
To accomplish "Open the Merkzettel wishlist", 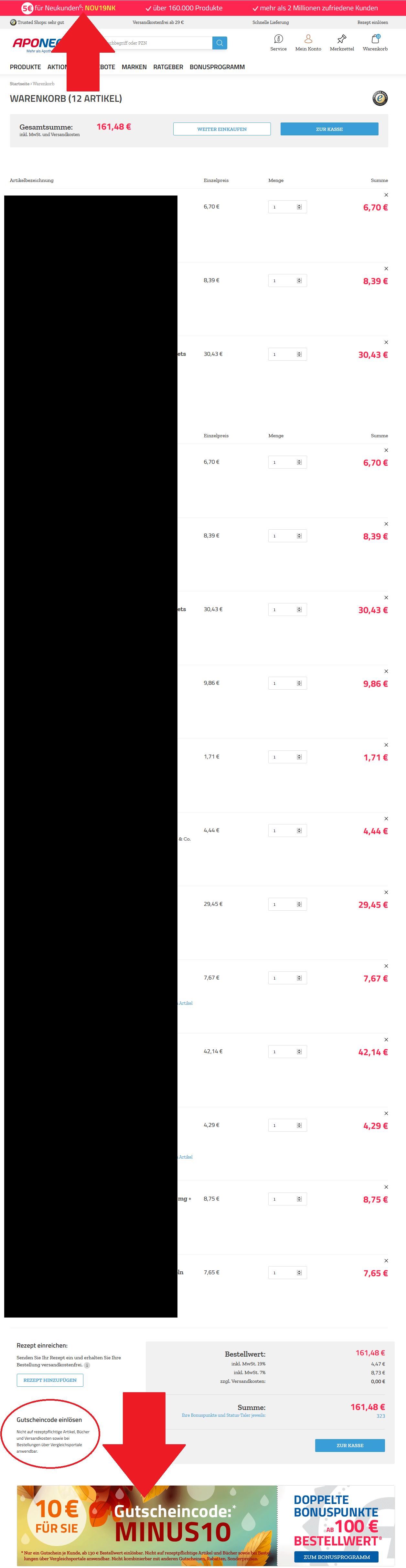I will click(x=341, y=43).
